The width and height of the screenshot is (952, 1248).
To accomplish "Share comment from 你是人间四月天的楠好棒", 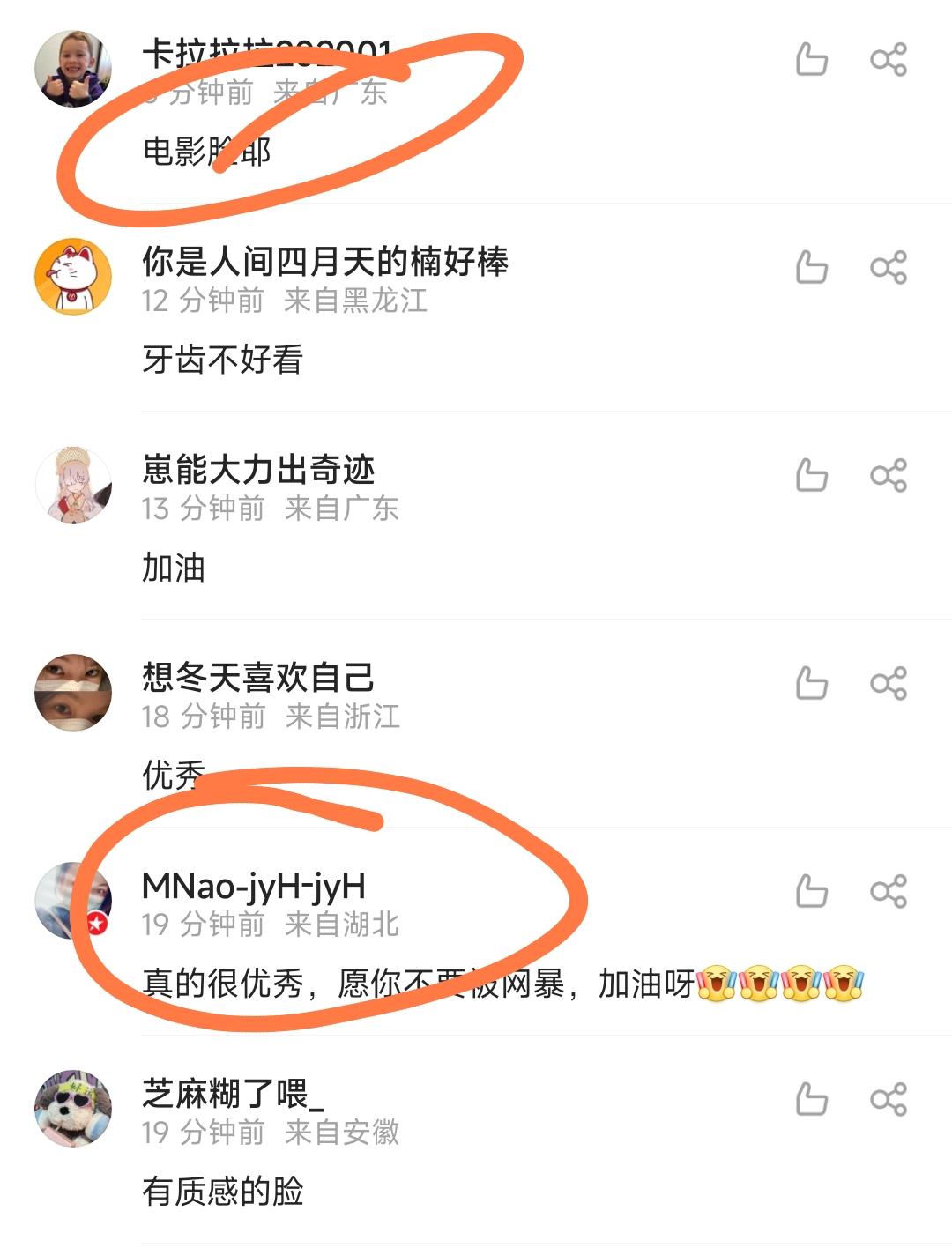I will (x=888, y=267).
